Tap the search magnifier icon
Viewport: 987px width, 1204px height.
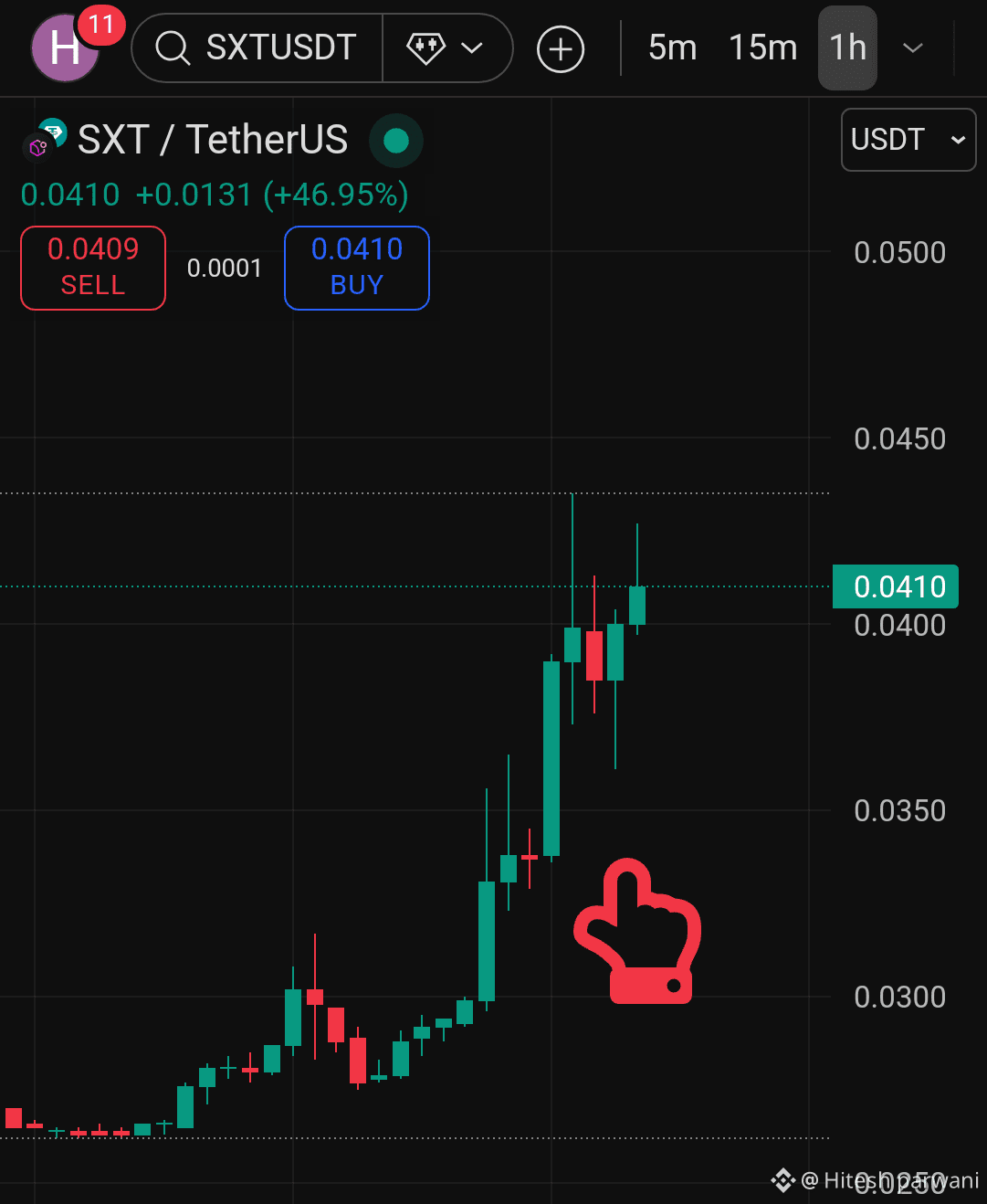173,48
